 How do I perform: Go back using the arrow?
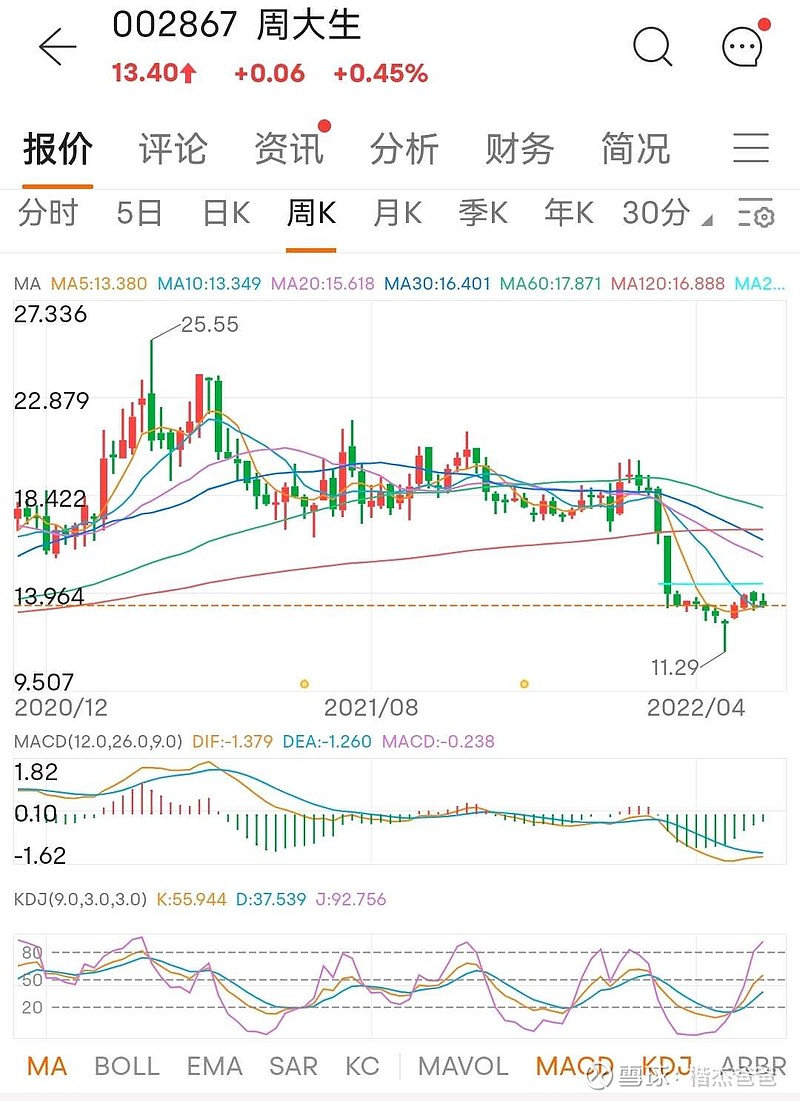click(x=57, y=48)
